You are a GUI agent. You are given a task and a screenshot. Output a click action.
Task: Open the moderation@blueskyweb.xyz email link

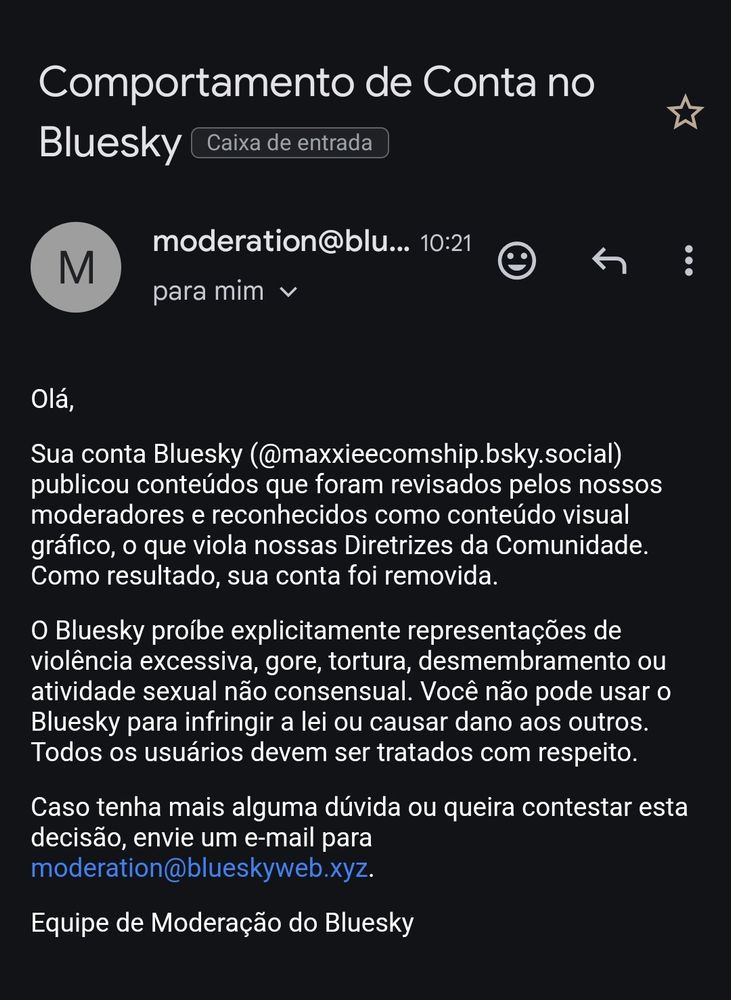coord(199,868)
